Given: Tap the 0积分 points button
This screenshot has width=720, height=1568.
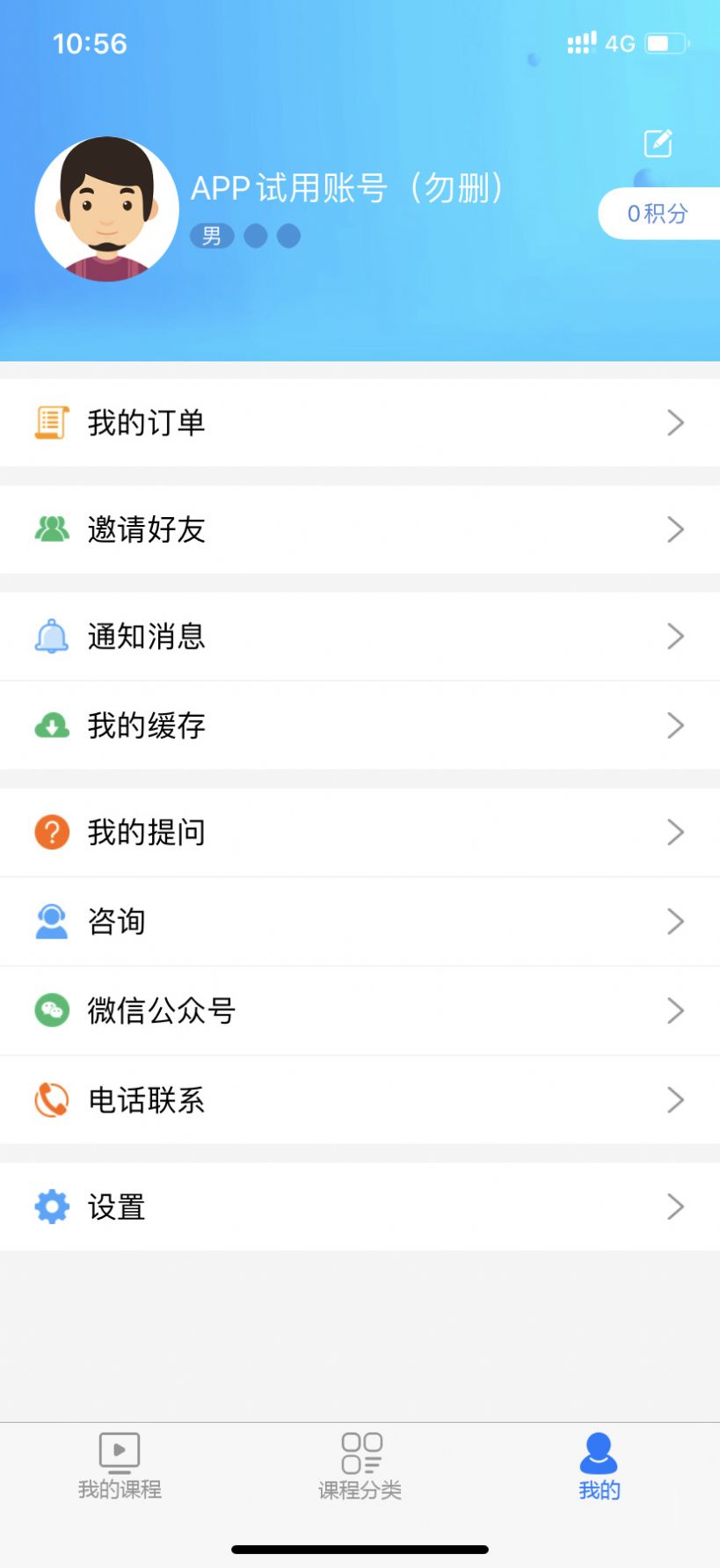Looking at the screenshot, I should tap(659, 213).
